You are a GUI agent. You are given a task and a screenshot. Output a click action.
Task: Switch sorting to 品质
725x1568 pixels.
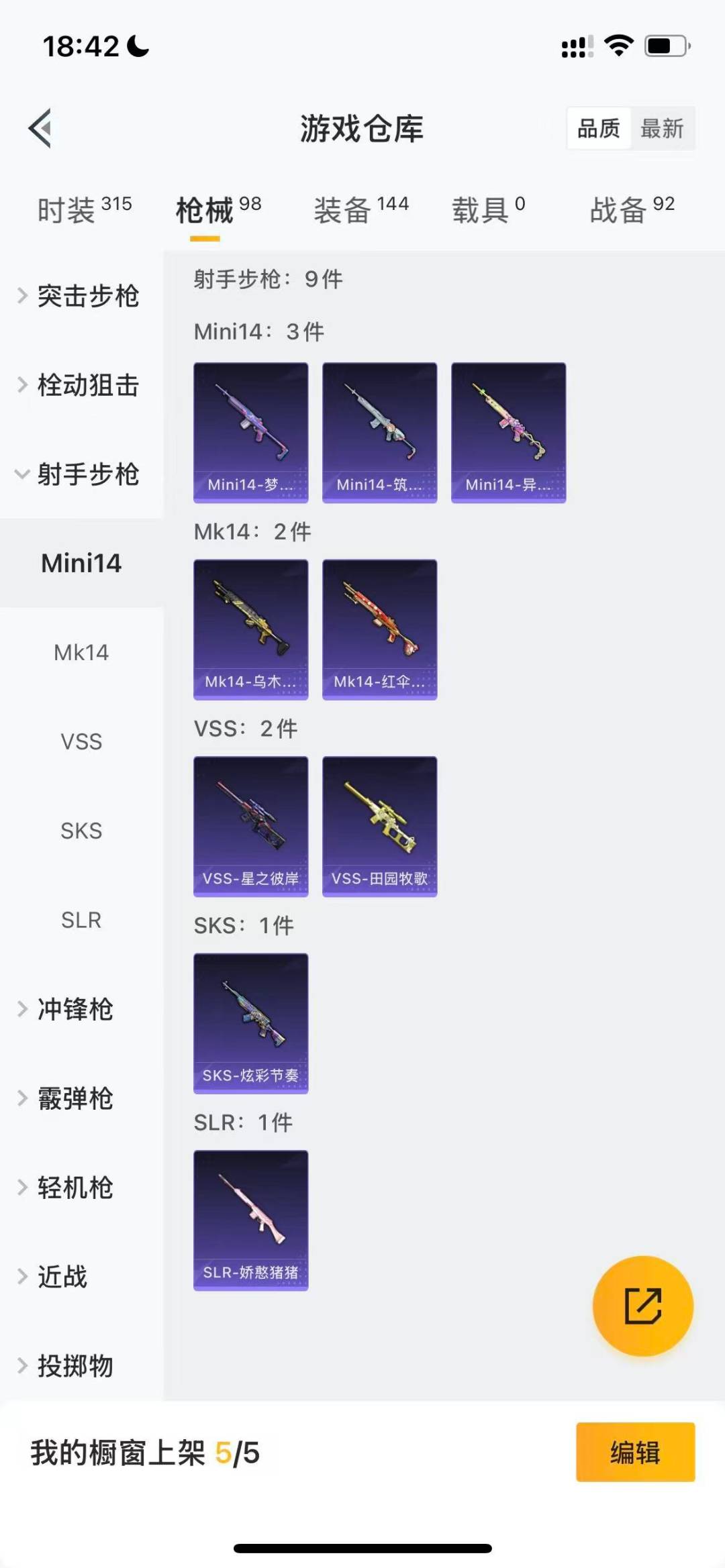click(599, 129)
